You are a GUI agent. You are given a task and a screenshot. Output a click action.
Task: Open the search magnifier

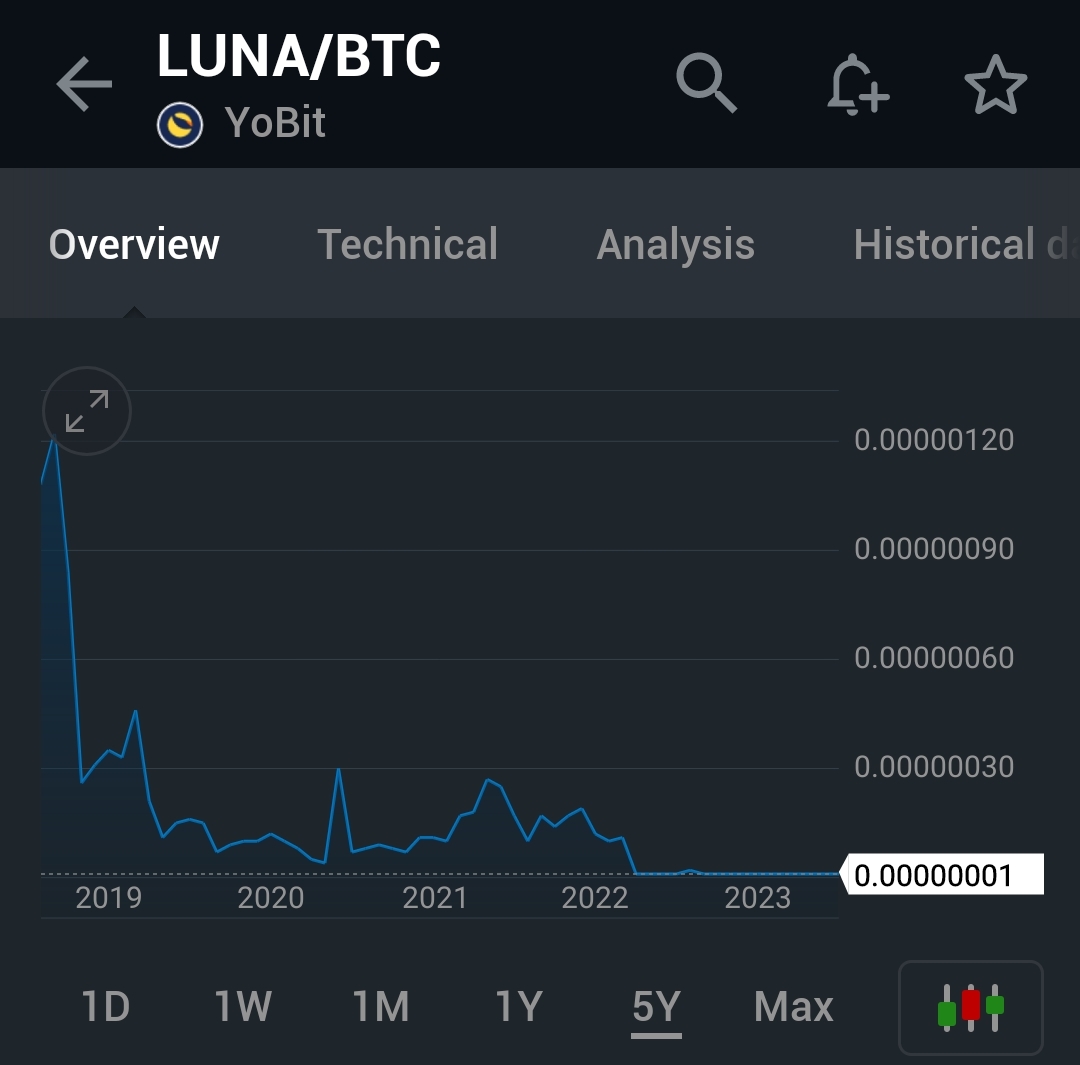tap(707, 83)
